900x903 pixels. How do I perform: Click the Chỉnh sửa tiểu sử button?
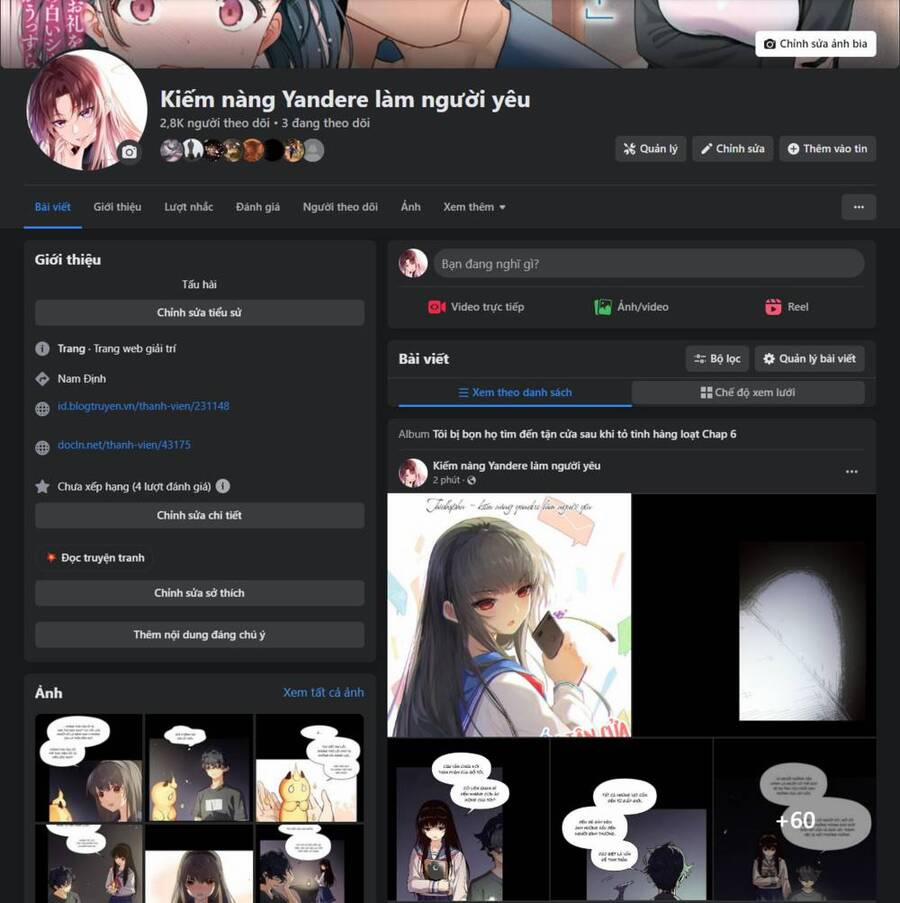pyautogui.click(x=198, y=312)
